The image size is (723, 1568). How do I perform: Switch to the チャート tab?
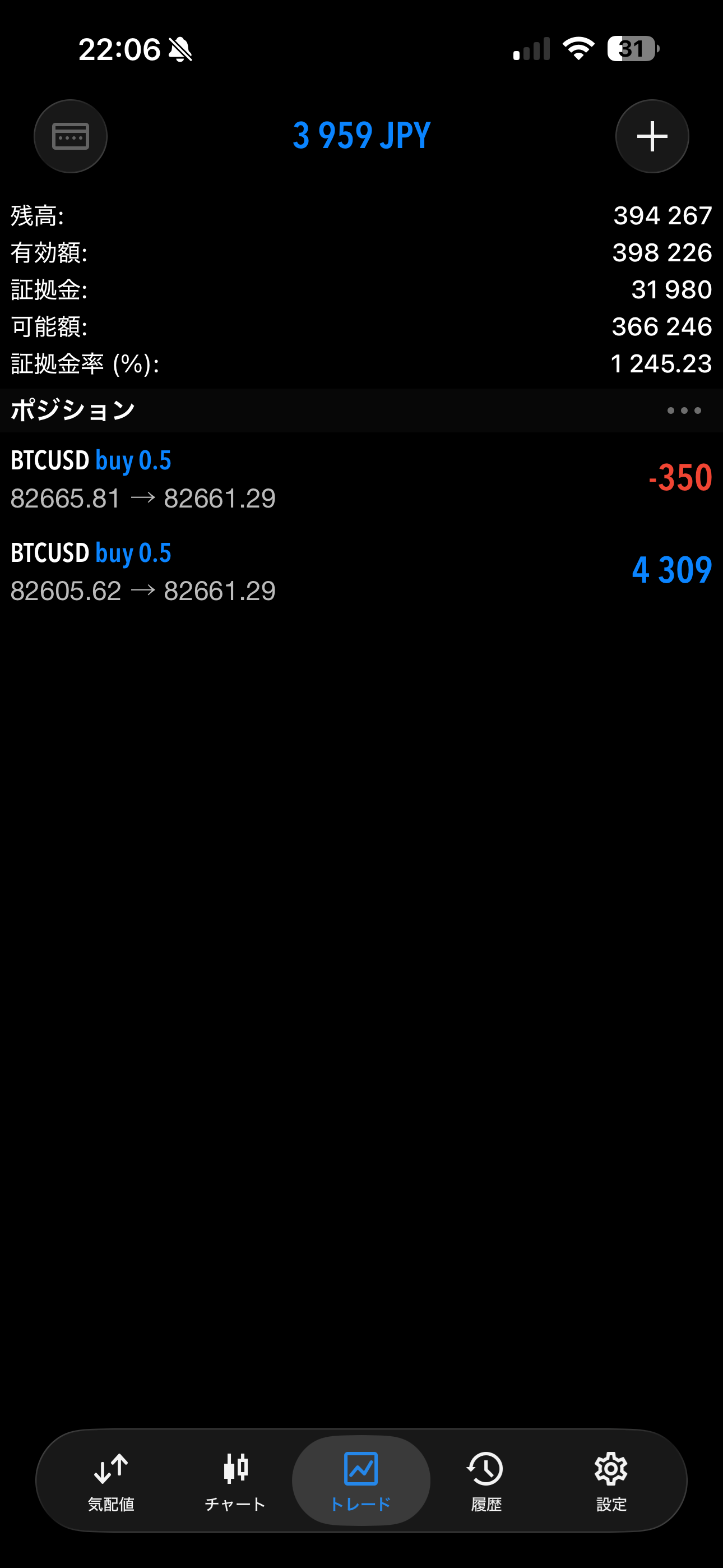pos(235,1481)
